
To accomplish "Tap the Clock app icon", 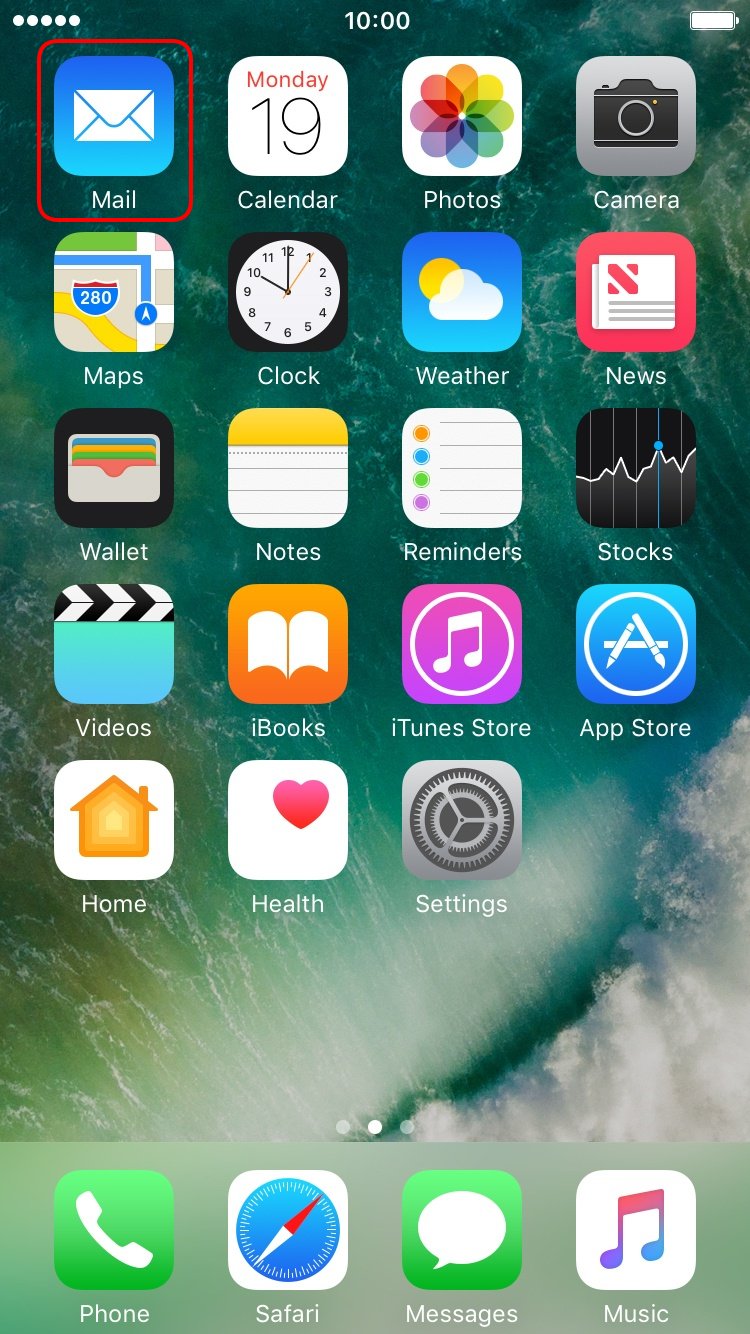I will (x=288, y=292).
